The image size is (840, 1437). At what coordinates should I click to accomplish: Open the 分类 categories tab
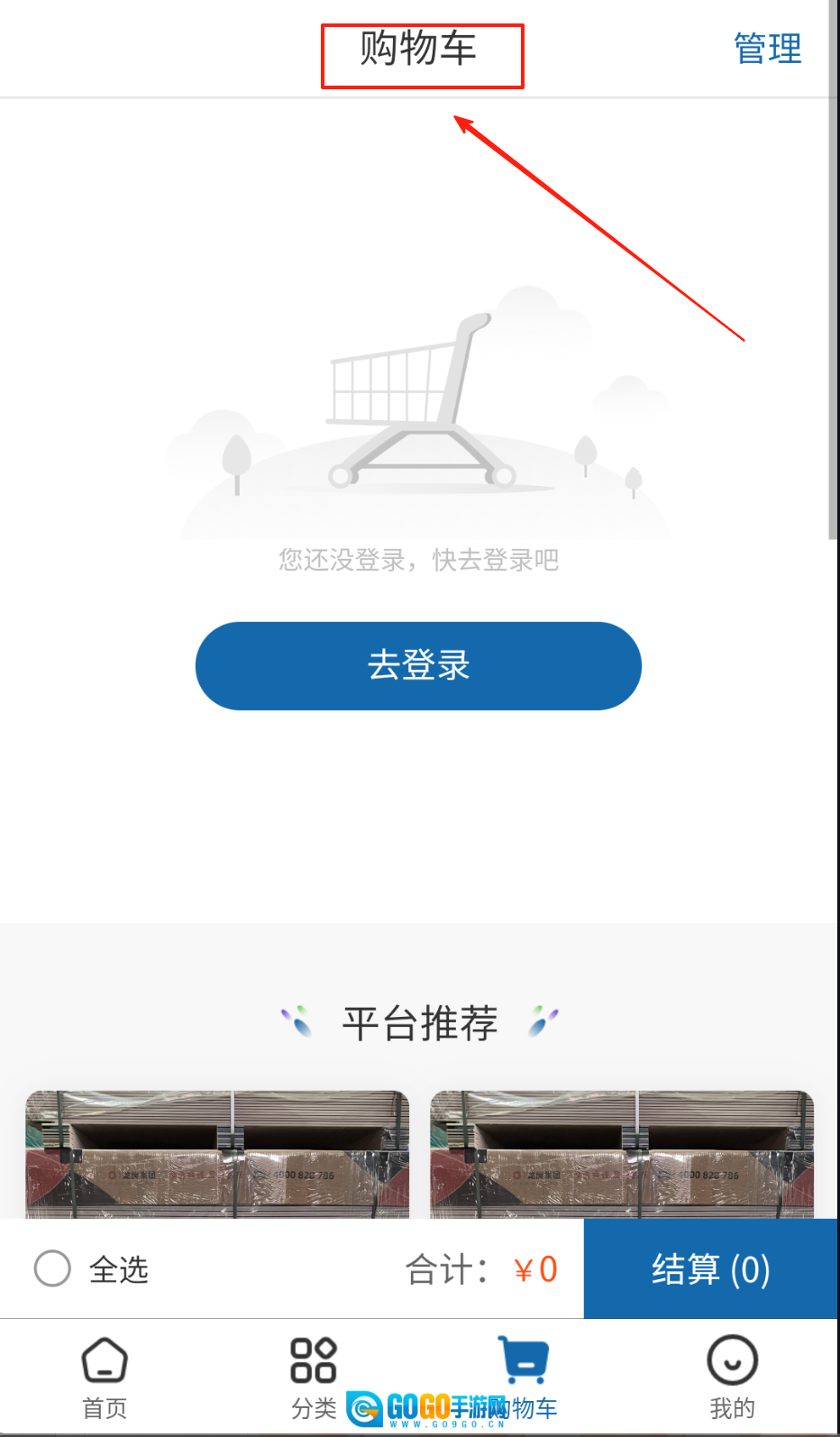[x=314, y=1377]
